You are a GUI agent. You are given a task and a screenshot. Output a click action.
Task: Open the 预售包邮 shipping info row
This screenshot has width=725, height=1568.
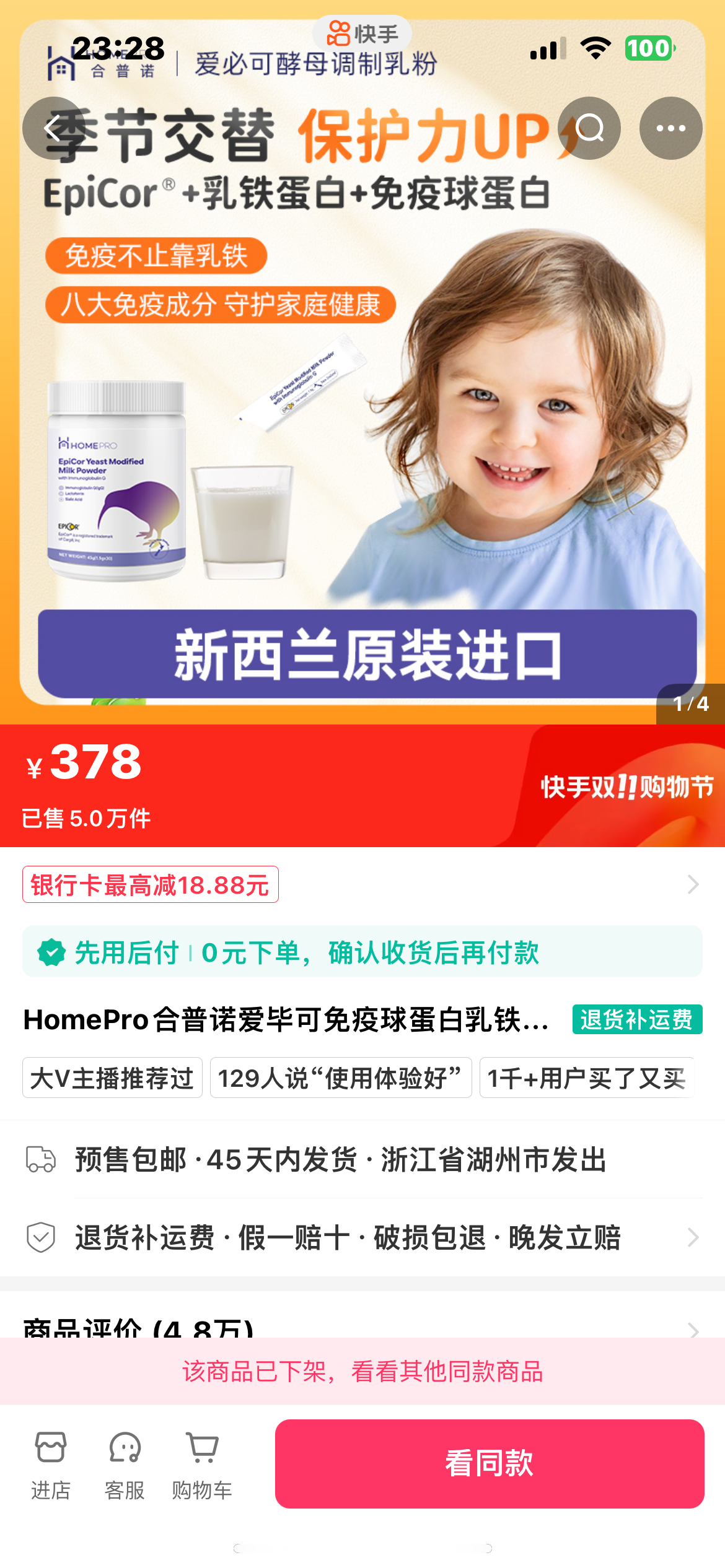tap(362, 1159)
